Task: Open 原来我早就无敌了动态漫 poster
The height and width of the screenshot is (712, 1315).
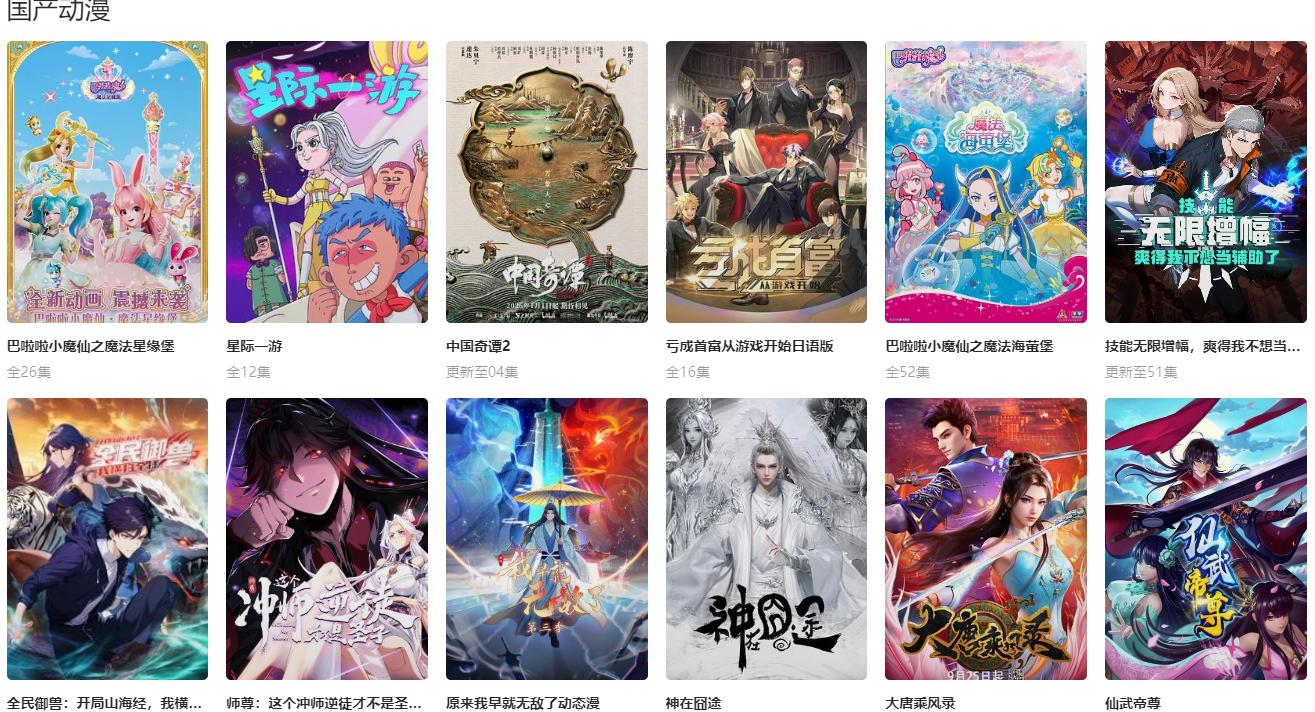Action: 547,539
